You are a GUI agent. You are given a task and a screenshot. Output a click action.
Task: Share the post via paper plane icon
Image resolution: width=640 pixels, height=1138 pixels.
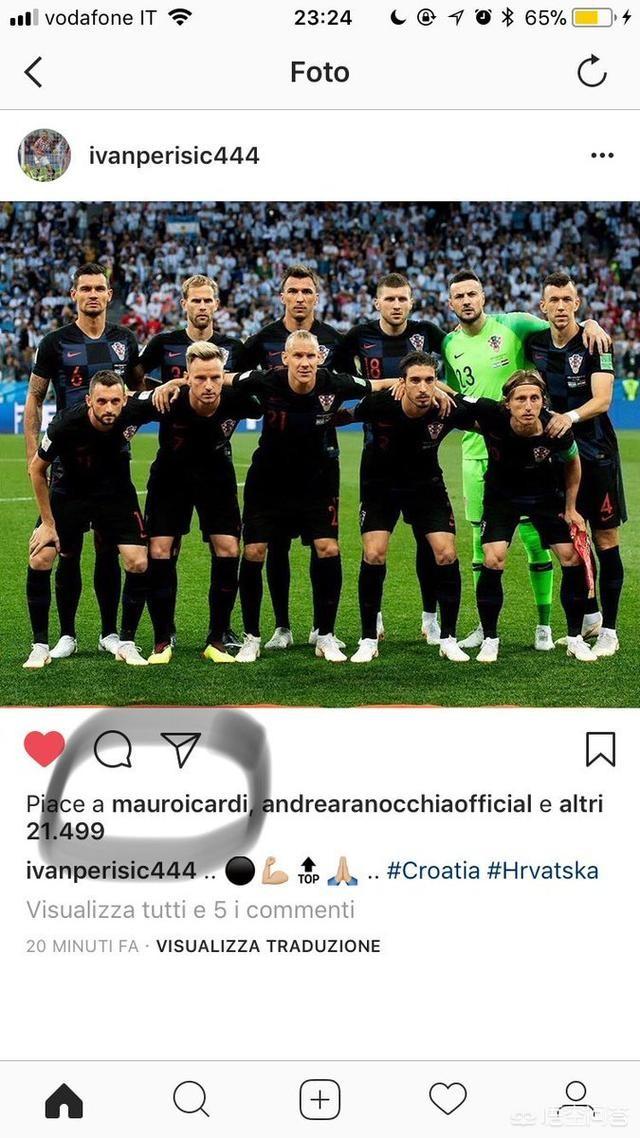point(181,749)
